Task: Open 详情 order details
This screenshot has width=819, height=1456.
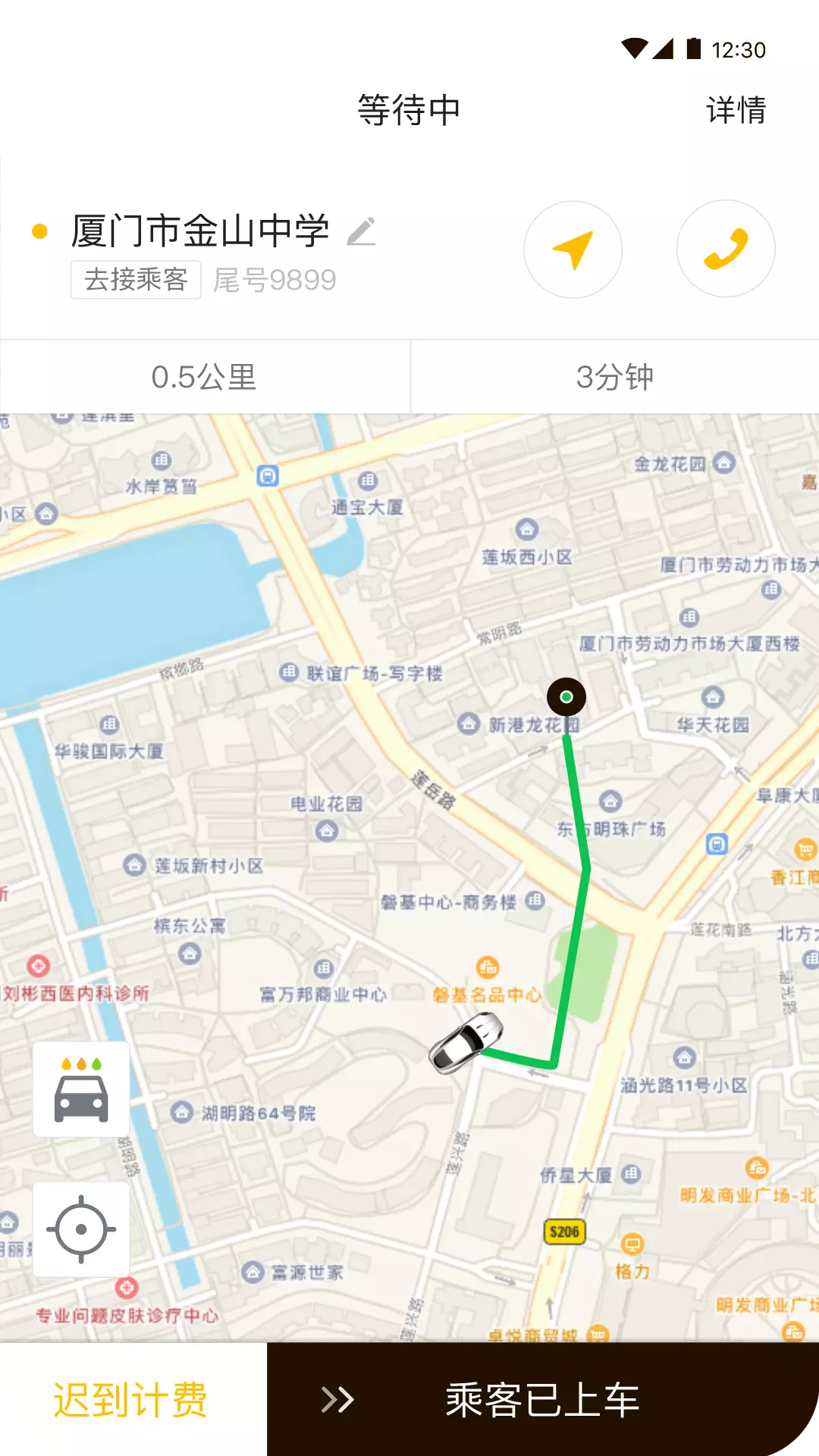Action: click(x=736, y=110)
